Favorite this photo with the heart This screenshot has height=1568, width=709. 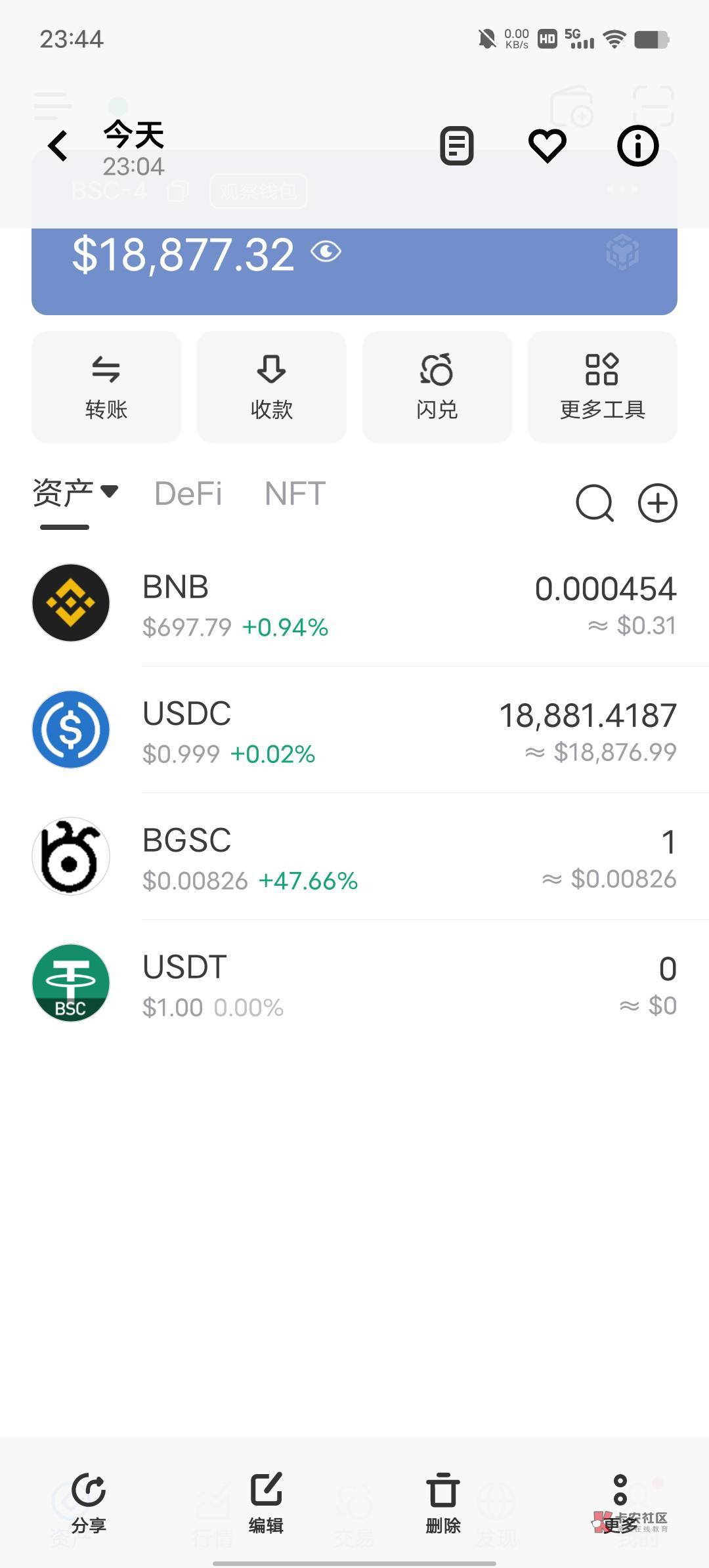click(547, 146)
